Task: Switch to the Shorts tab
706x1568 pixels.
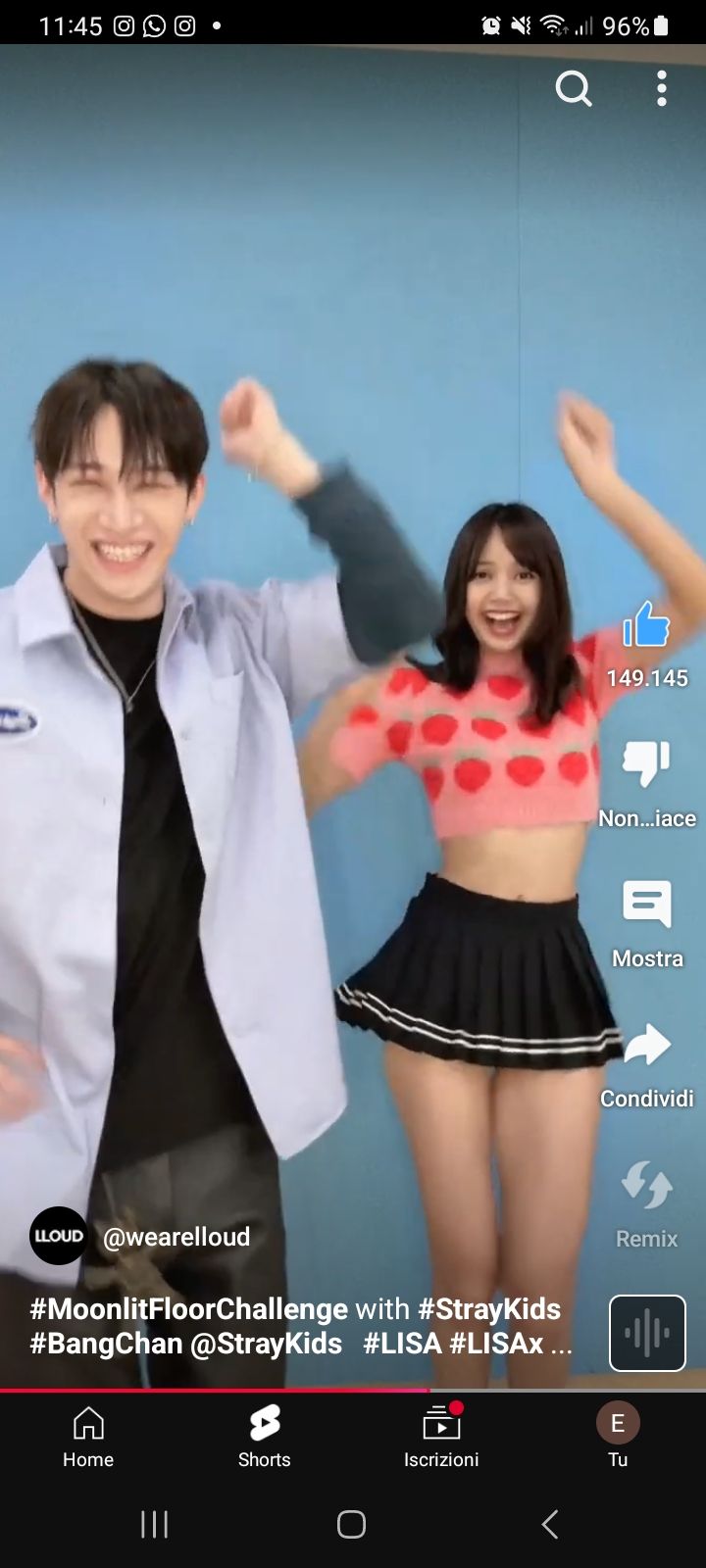Action: pyautogui.click(x=265, y=1437)
